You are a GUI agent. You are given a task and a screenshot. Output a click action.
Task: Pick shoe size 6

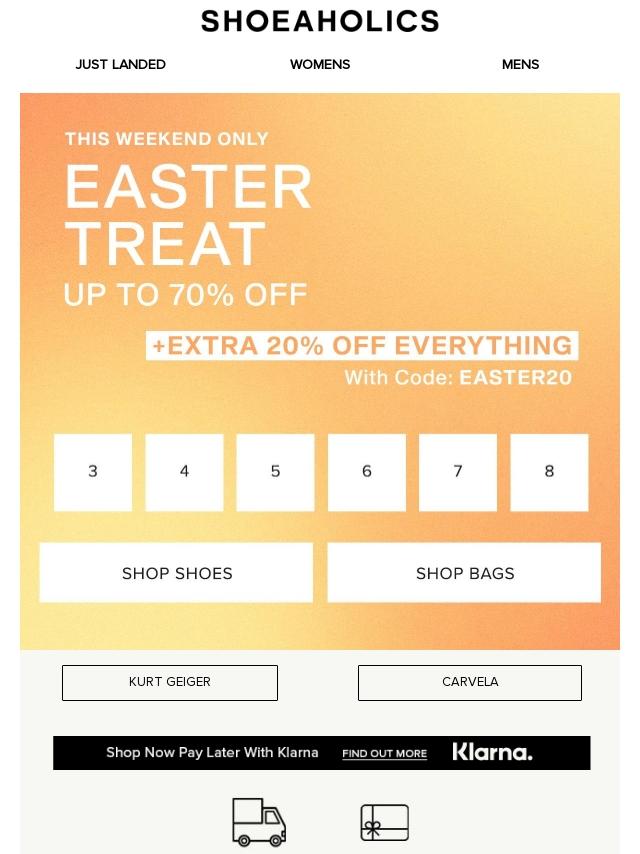367,472
